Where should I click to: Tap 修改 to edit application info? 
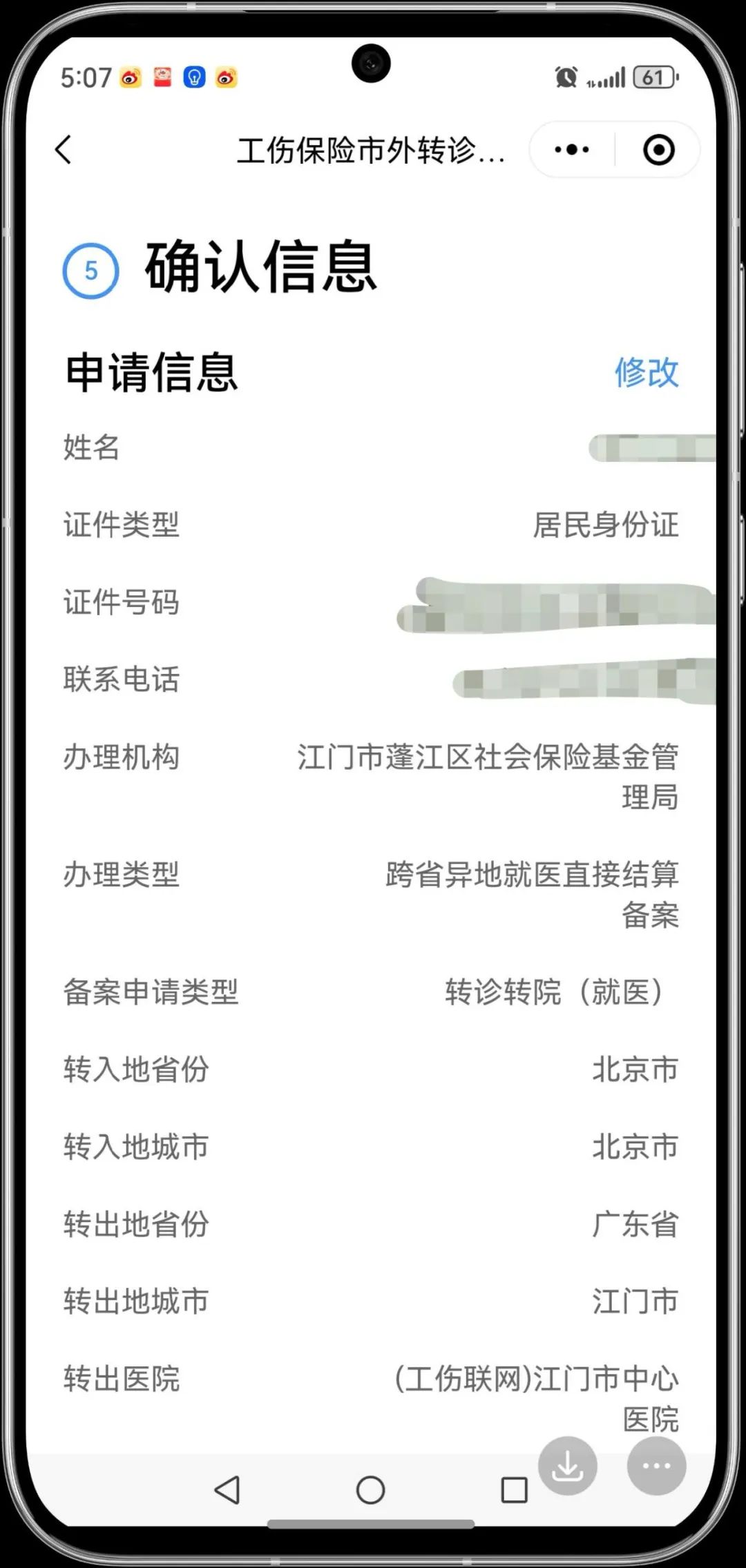point(647,373)
